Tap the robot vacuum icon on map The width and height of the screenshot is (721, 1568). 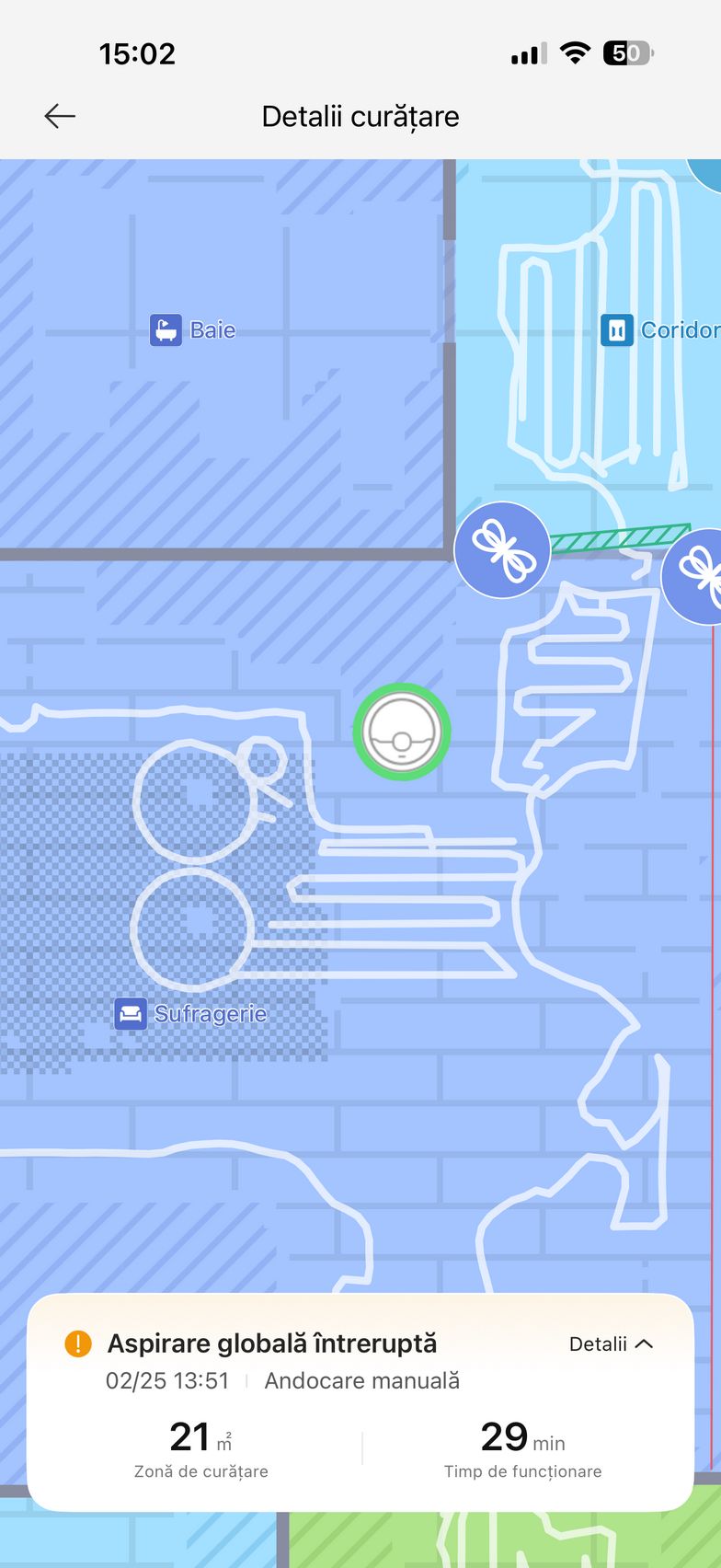click(402, 732)
